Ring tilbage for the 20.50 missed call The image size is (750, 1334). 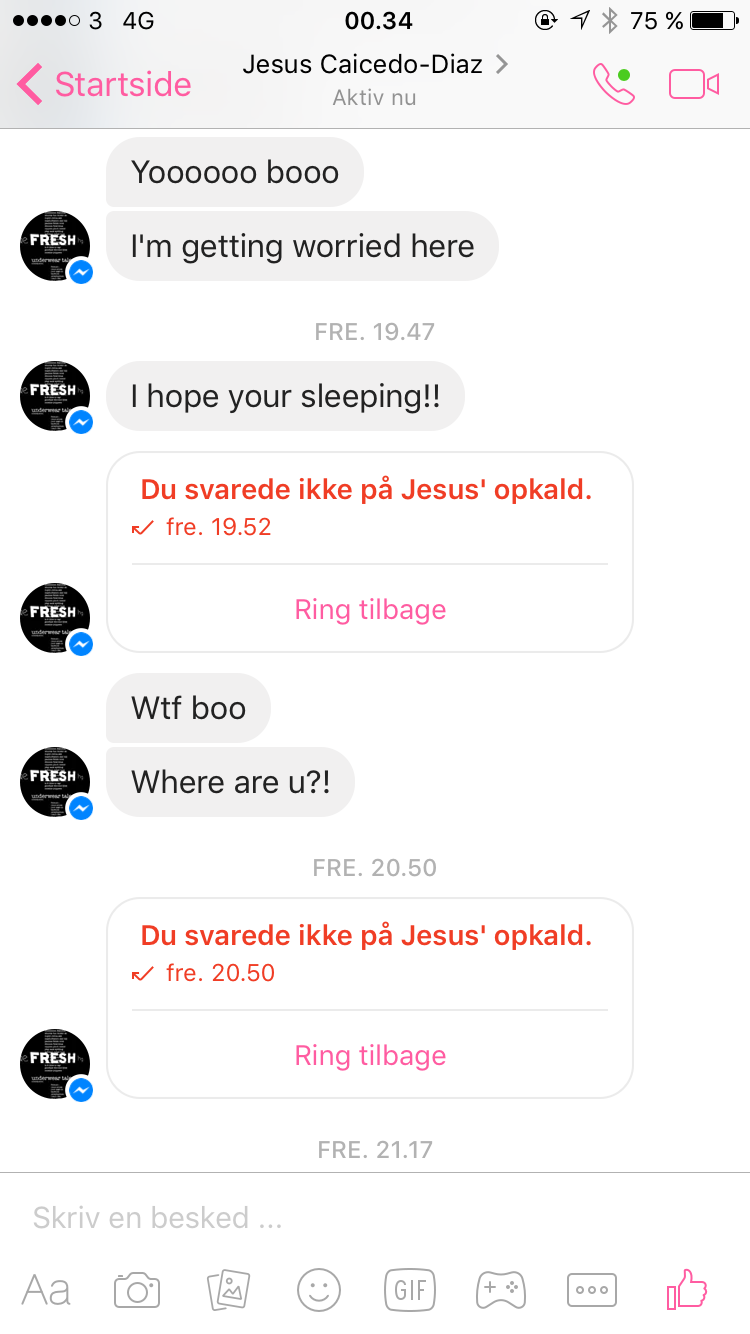[370, 1055]
